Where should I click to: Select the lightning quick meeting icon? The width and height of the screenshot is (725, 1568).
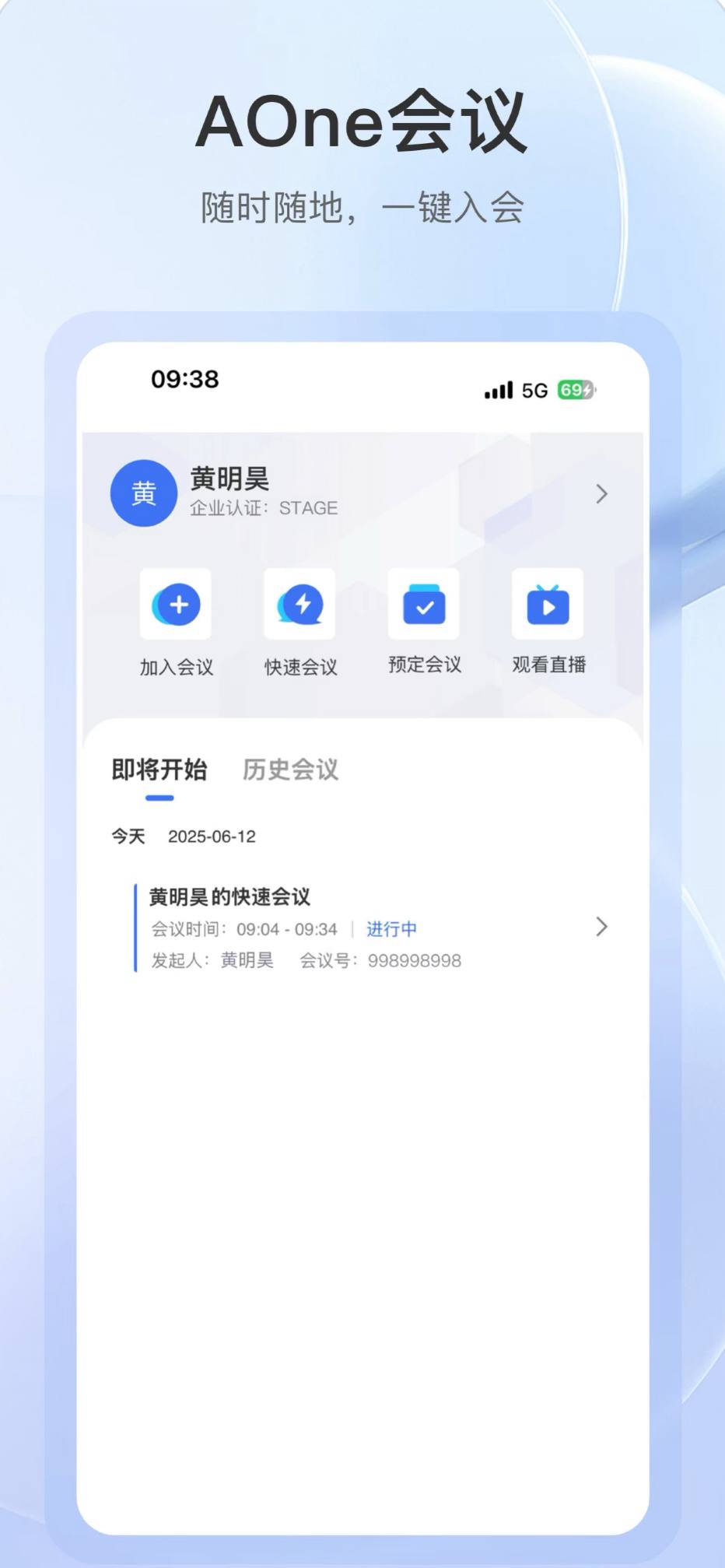tap(300, 605)
